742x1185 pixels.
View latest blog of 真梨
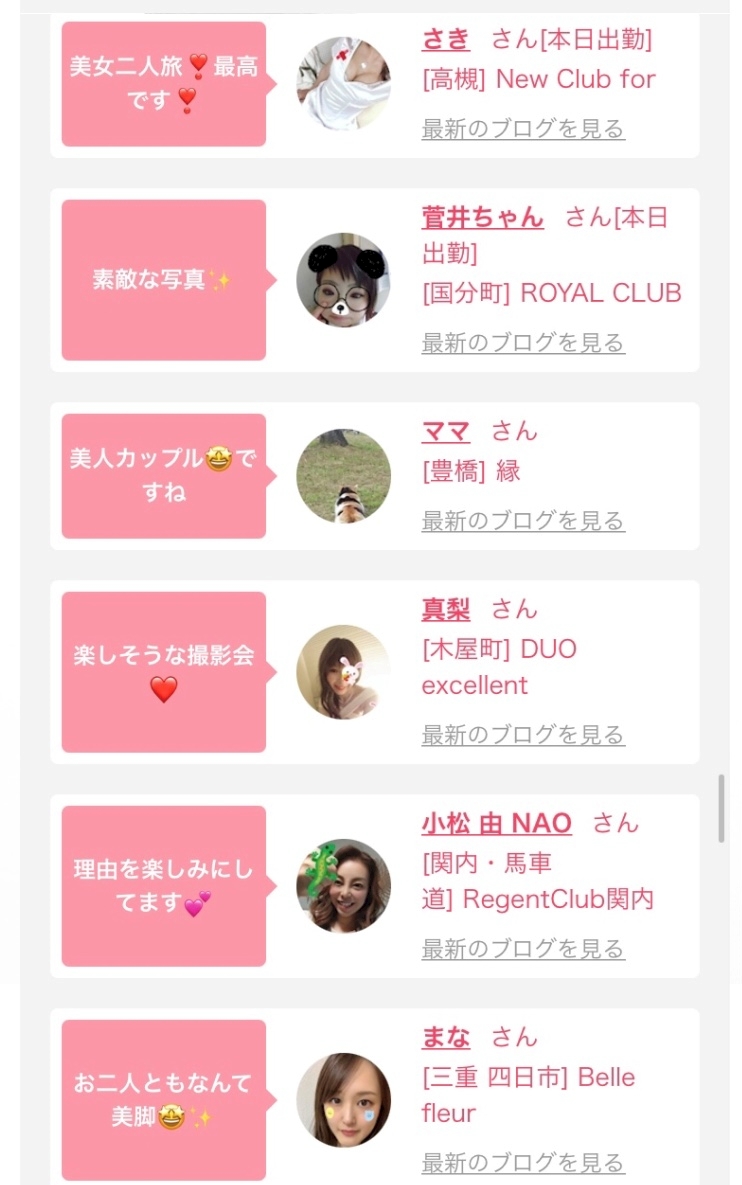523,734
